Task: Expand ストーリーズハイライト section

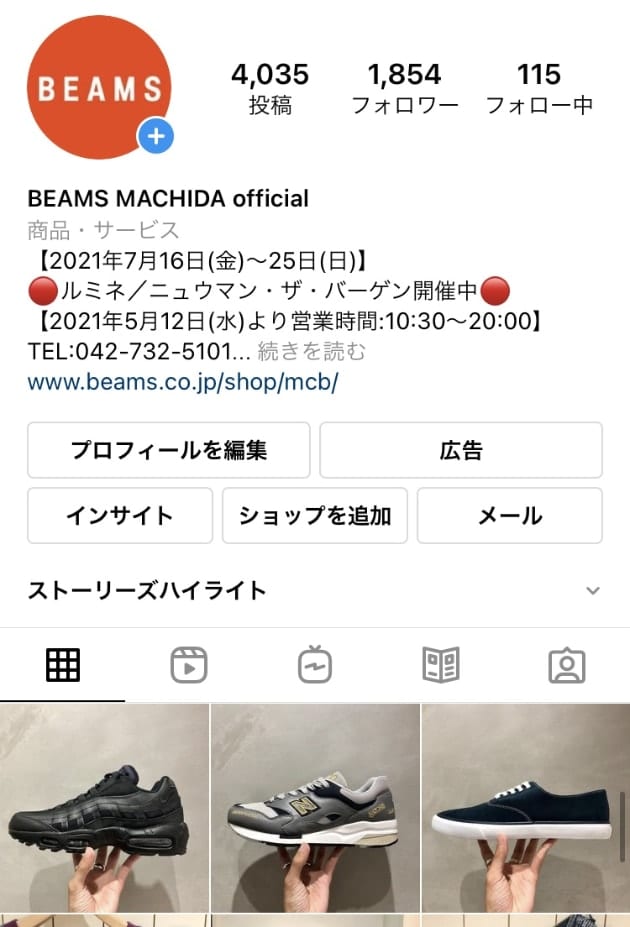Action: [x=592, y=590]
